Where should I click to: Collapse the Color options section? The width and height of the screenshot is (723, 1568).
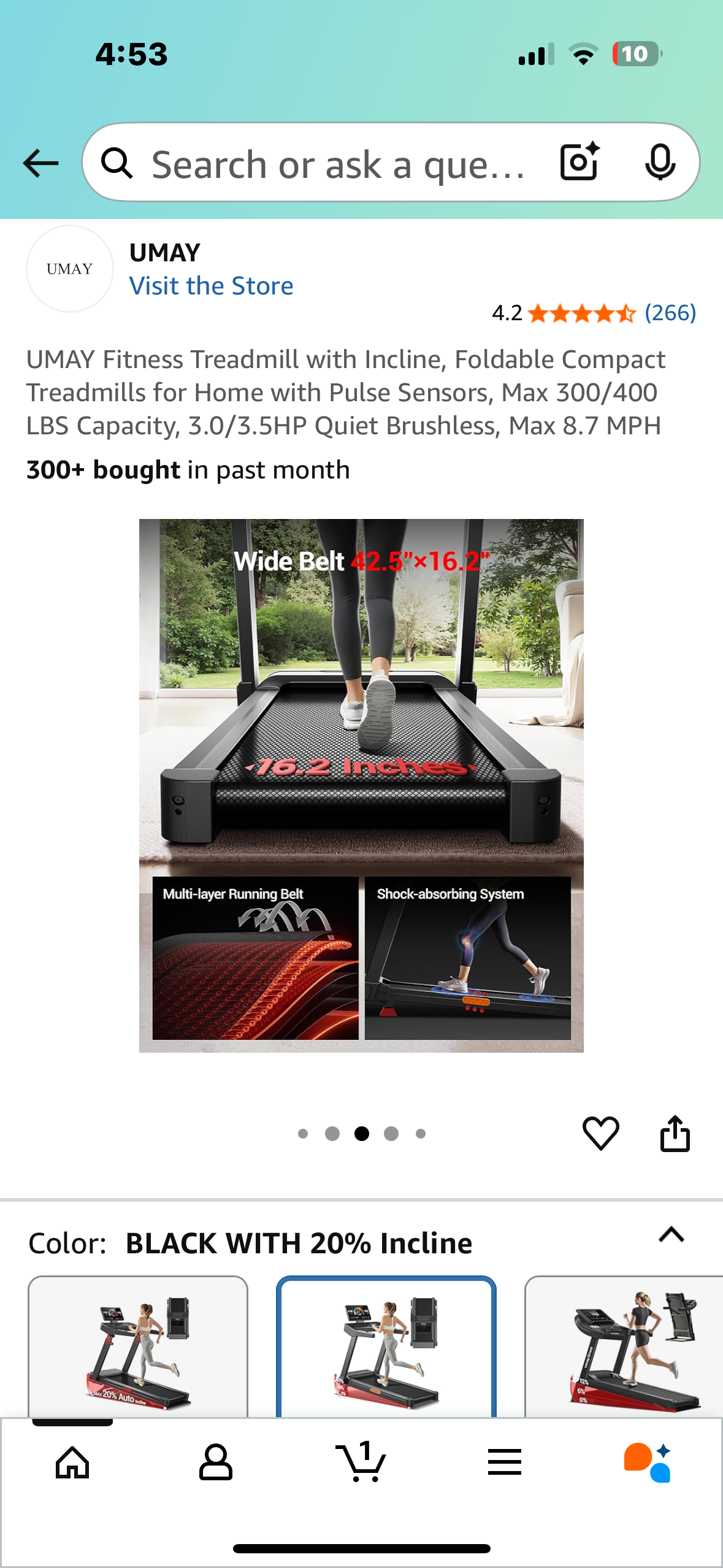tap(671, 1234)
